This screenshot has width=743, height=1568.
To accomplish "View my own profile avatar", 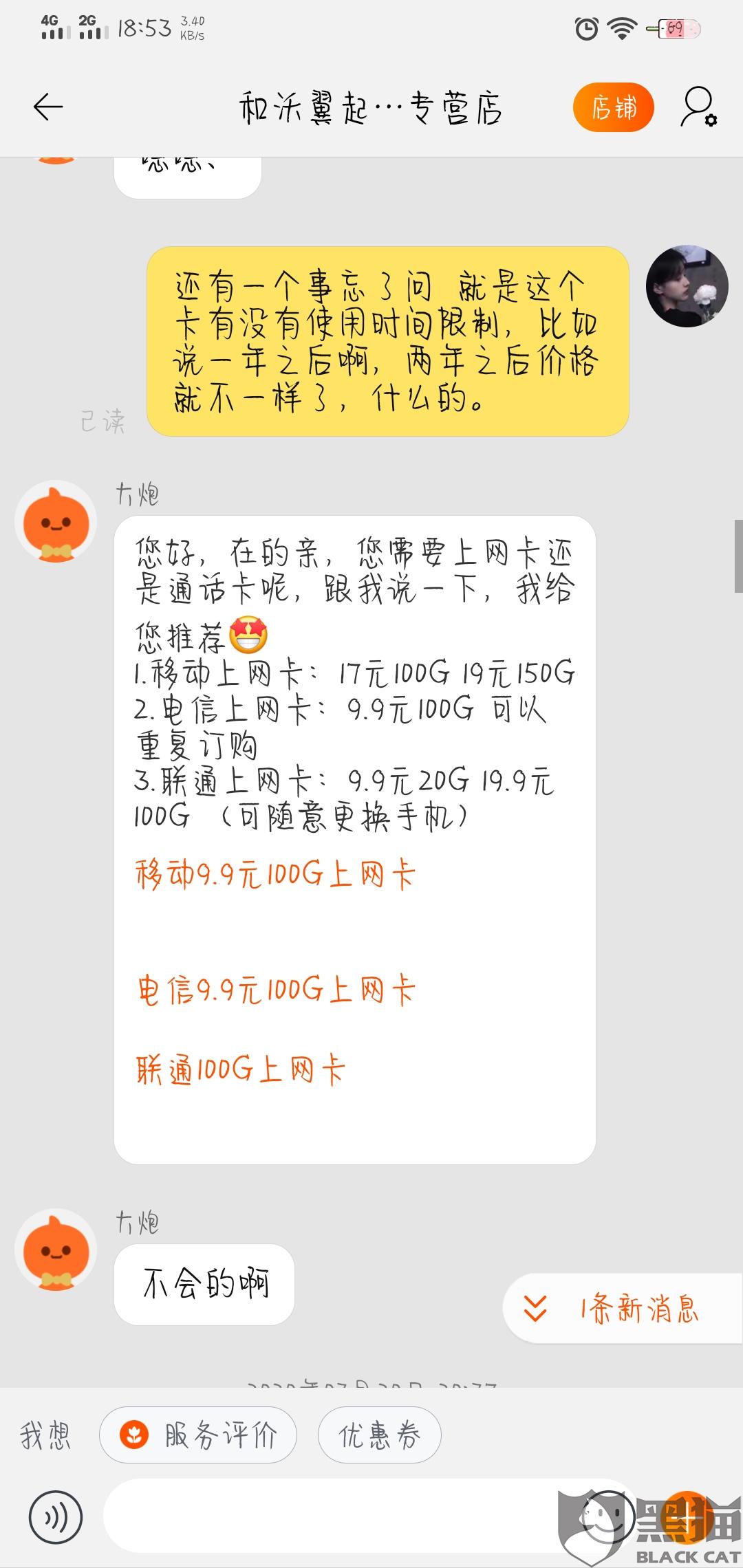I will point(687,285).
